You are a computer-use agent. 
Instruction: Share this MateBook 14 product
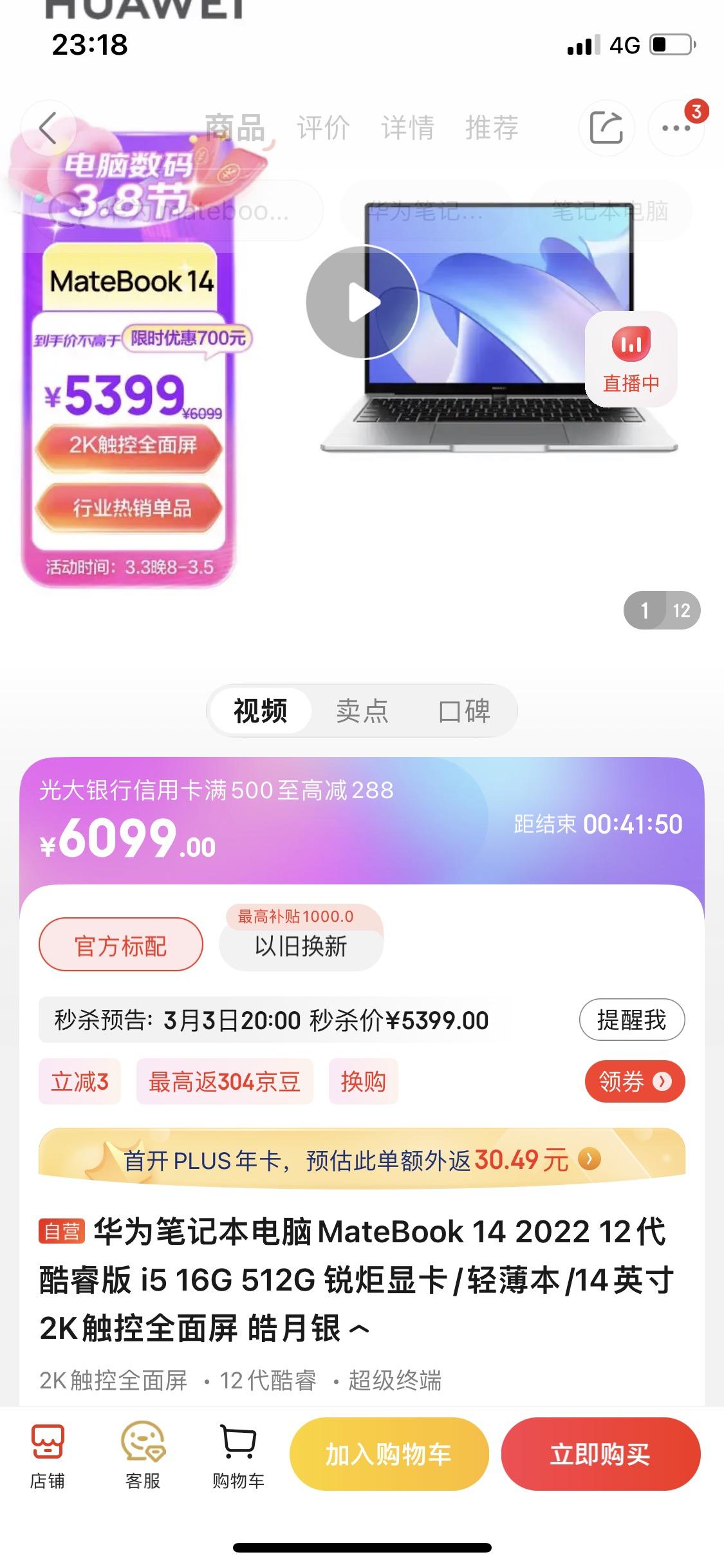tap(606, 127)
